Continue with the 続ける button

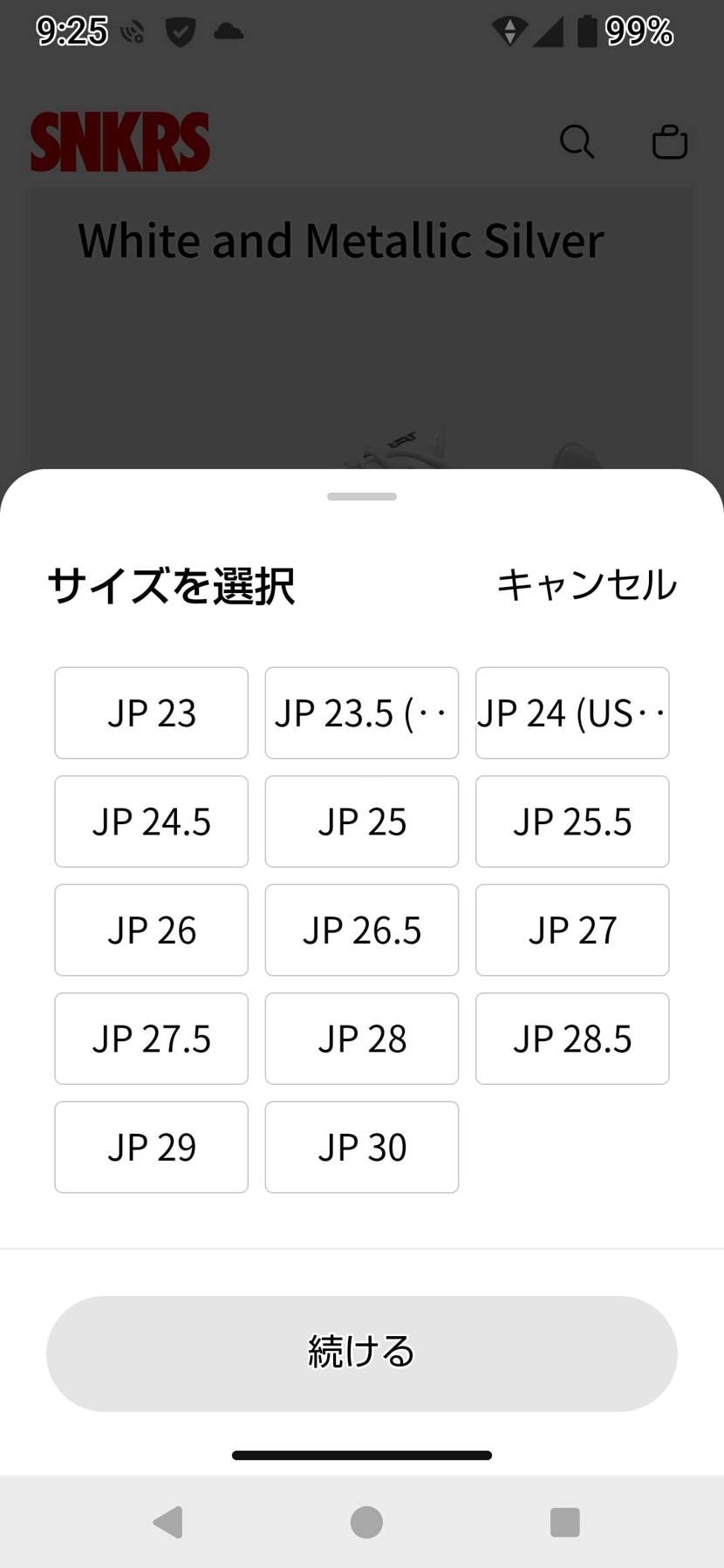click(x=361, y=1353)
